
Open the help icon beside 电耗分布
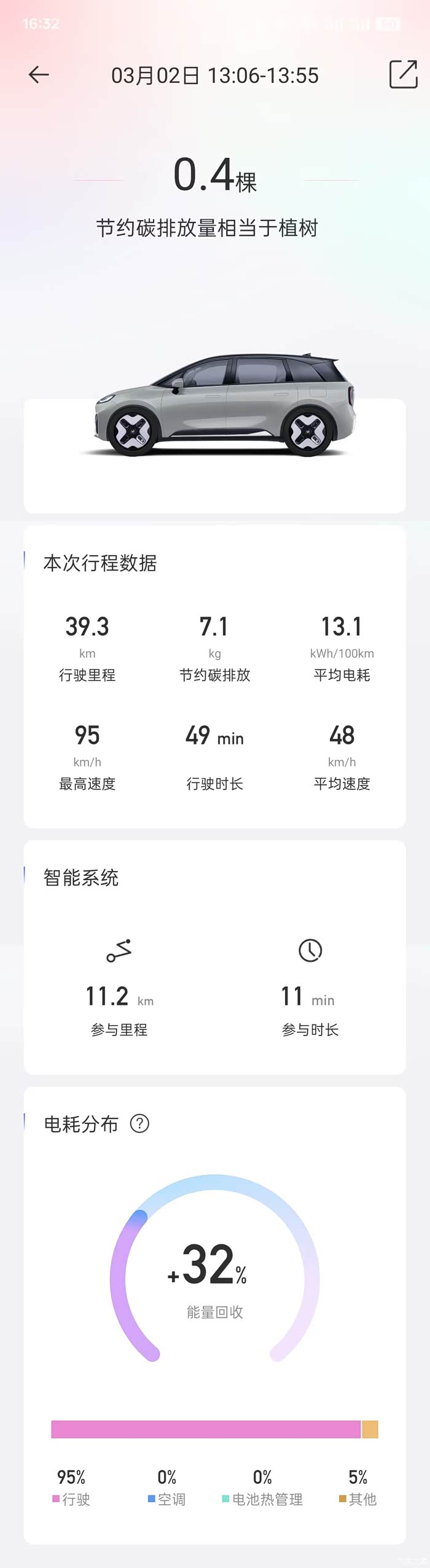[139, 1123]
